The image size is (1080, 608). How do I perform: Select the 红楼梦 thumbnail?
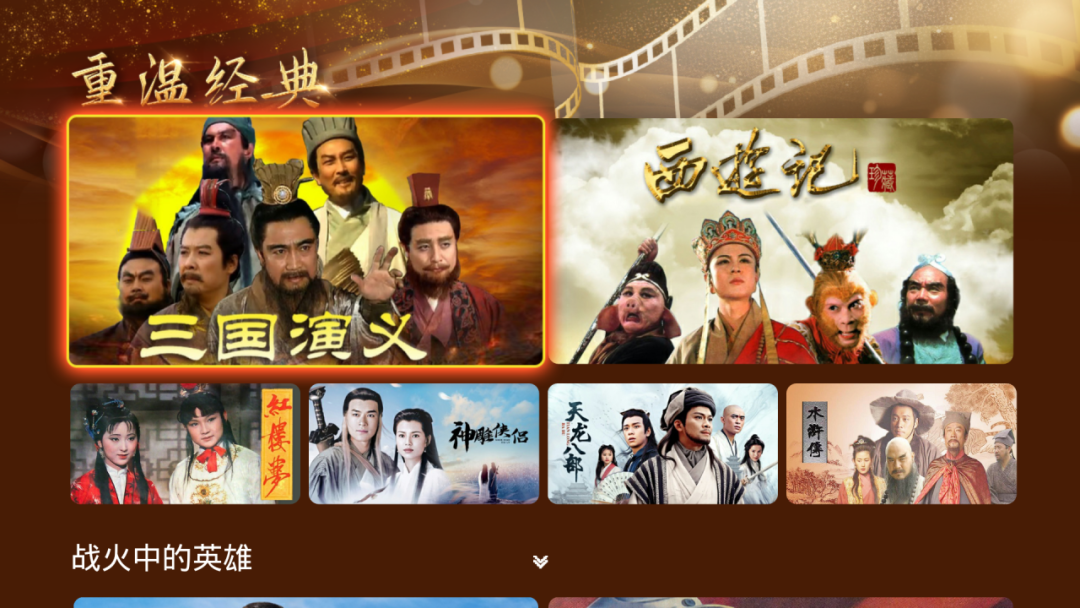(x=184, y=443)
